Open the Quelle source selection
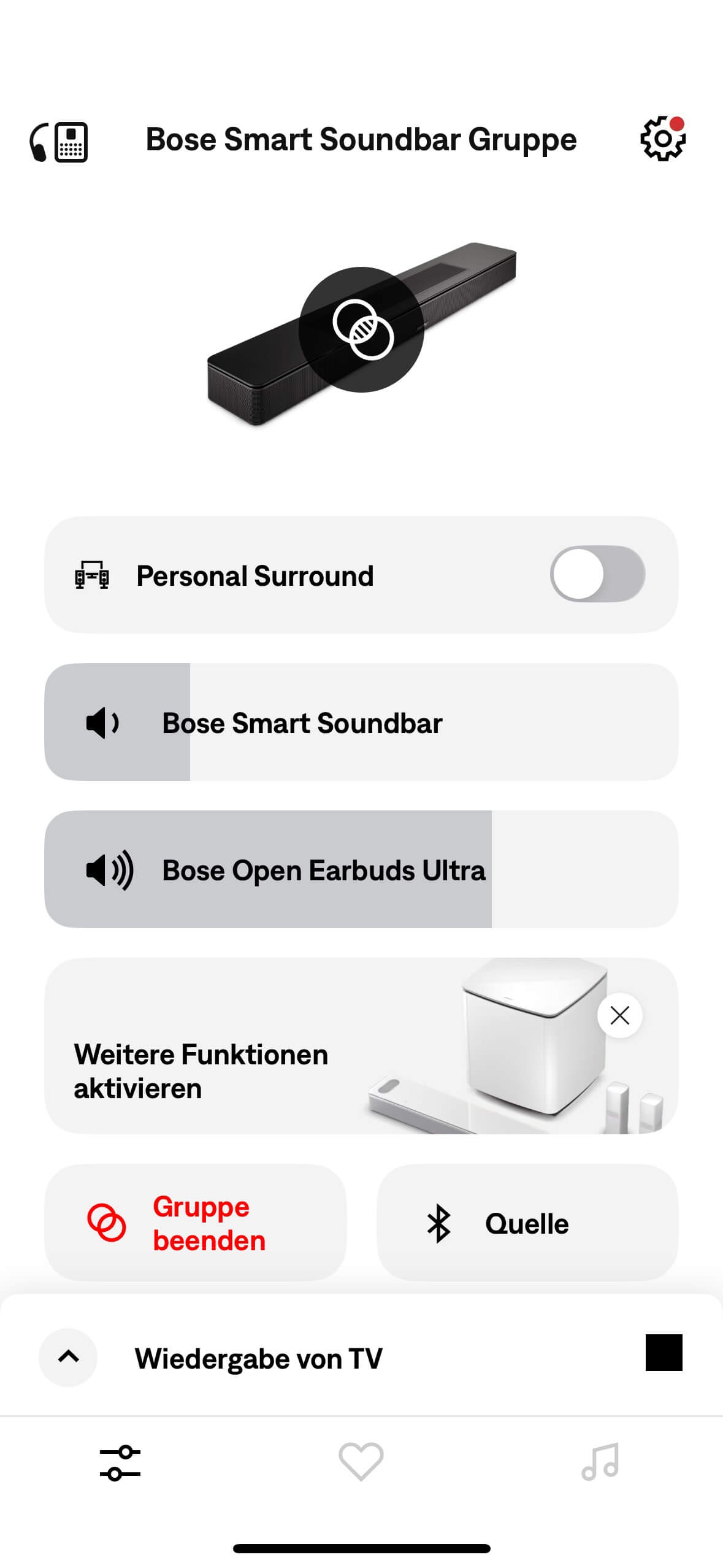Image resolution: width=723 pixels, height=1568 pixels. click(527, 1223)
